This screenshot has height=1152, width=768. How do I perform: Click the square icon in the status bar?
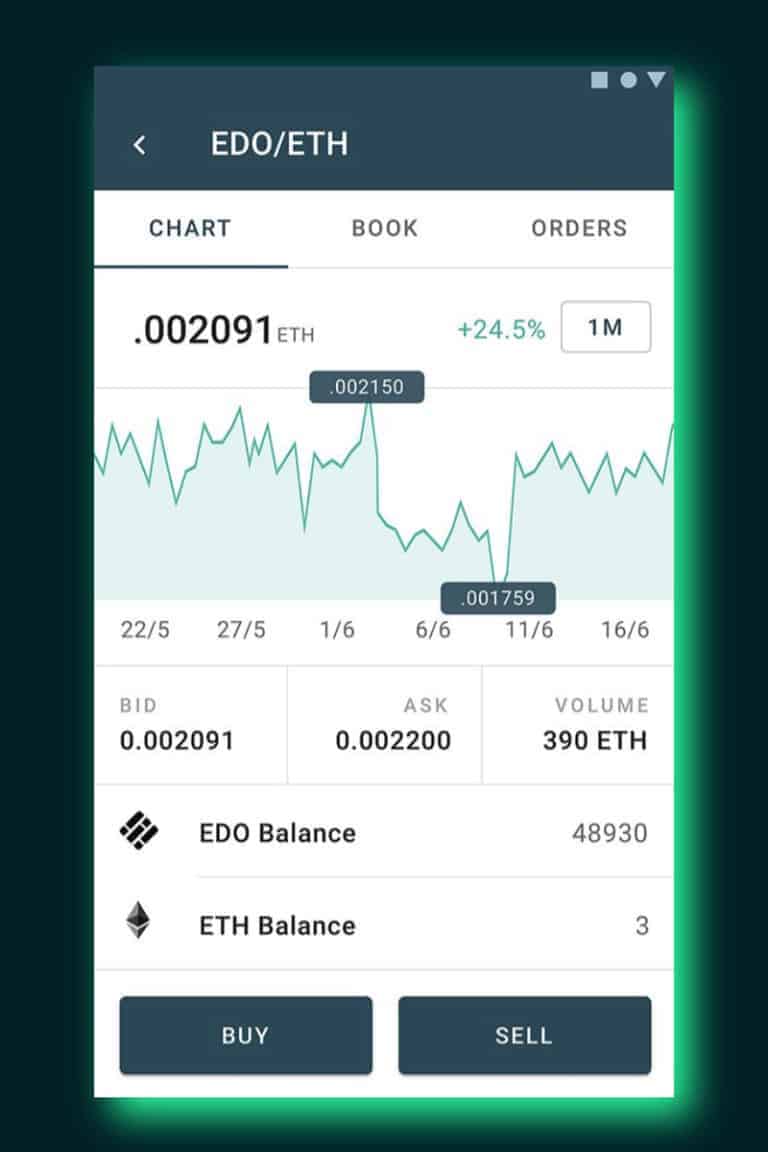click(598, 82)
